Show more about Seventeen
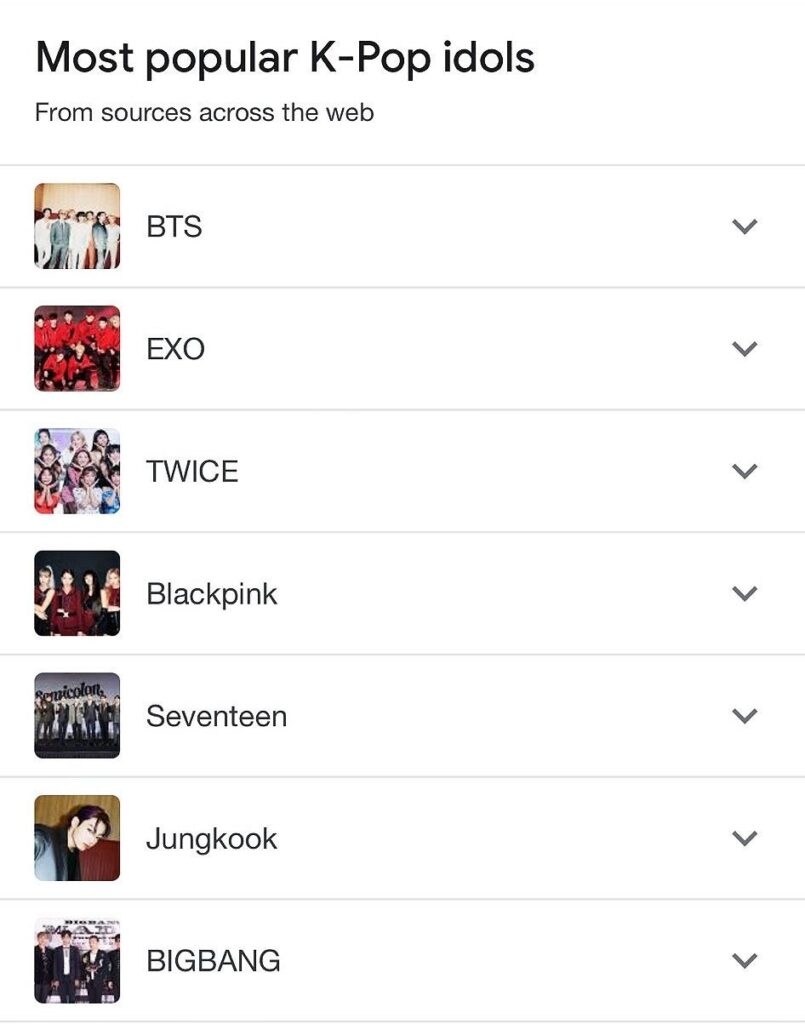The image size is (805, 1024). click(744, 716)
